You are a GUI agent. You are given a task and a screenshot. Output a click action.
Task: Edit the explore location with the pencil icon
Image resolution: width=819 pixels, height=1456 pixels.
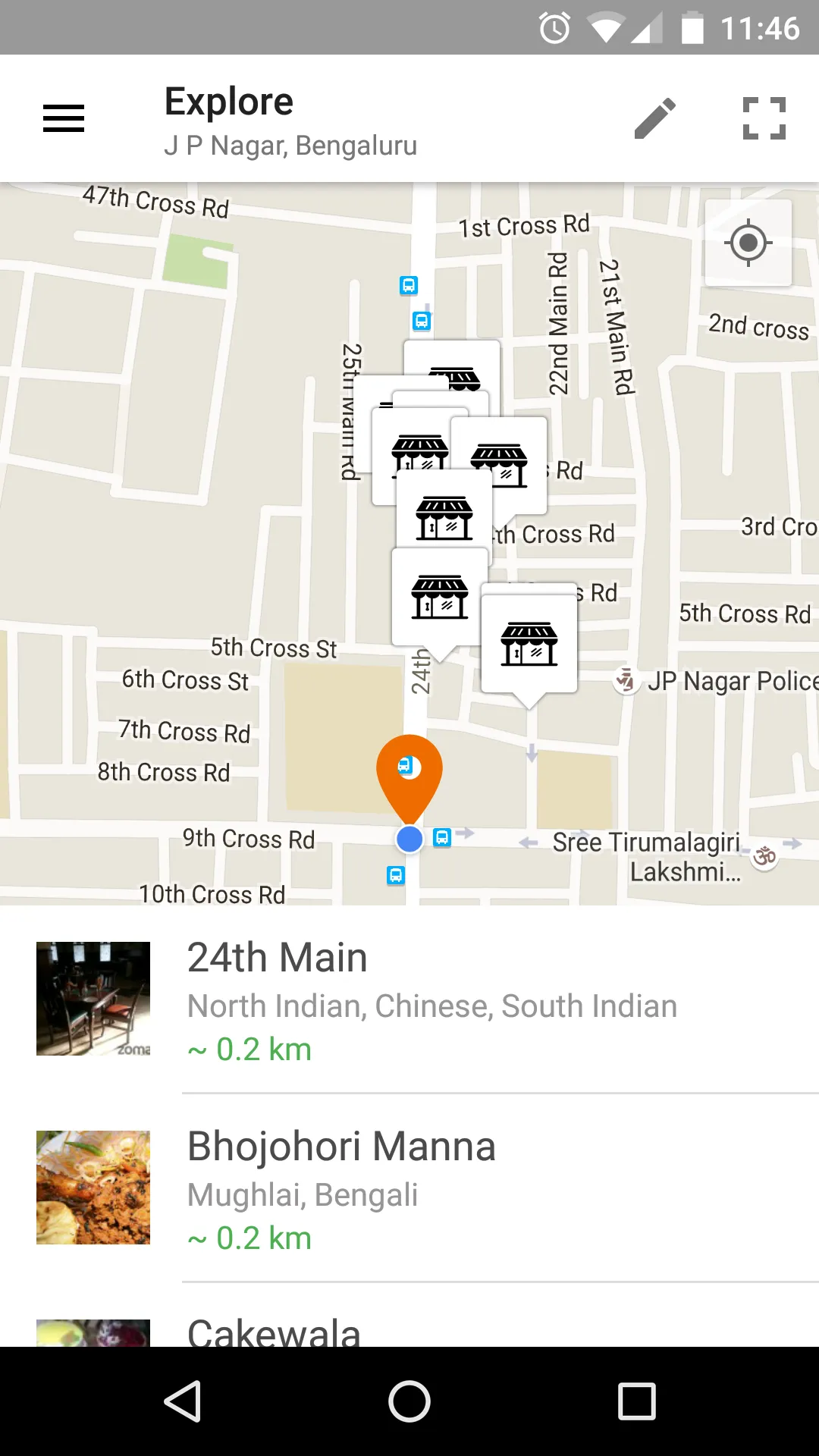click(x=654, y=118)
